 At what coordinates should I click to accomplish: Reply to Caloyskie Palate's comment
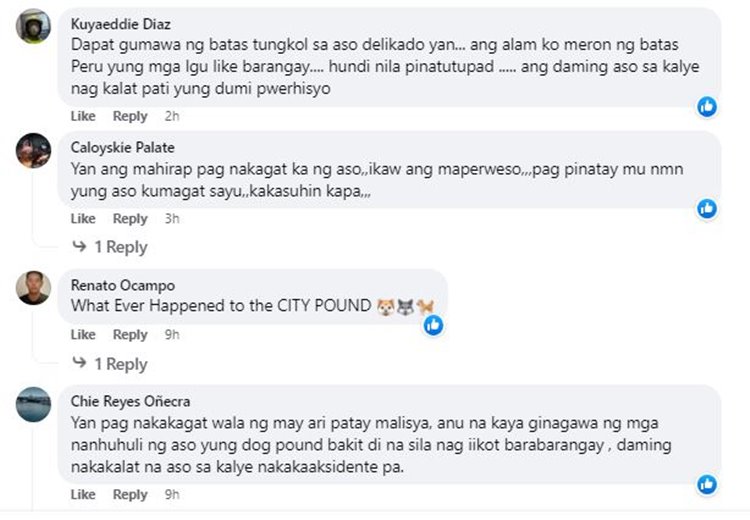(x=130, y=218)
